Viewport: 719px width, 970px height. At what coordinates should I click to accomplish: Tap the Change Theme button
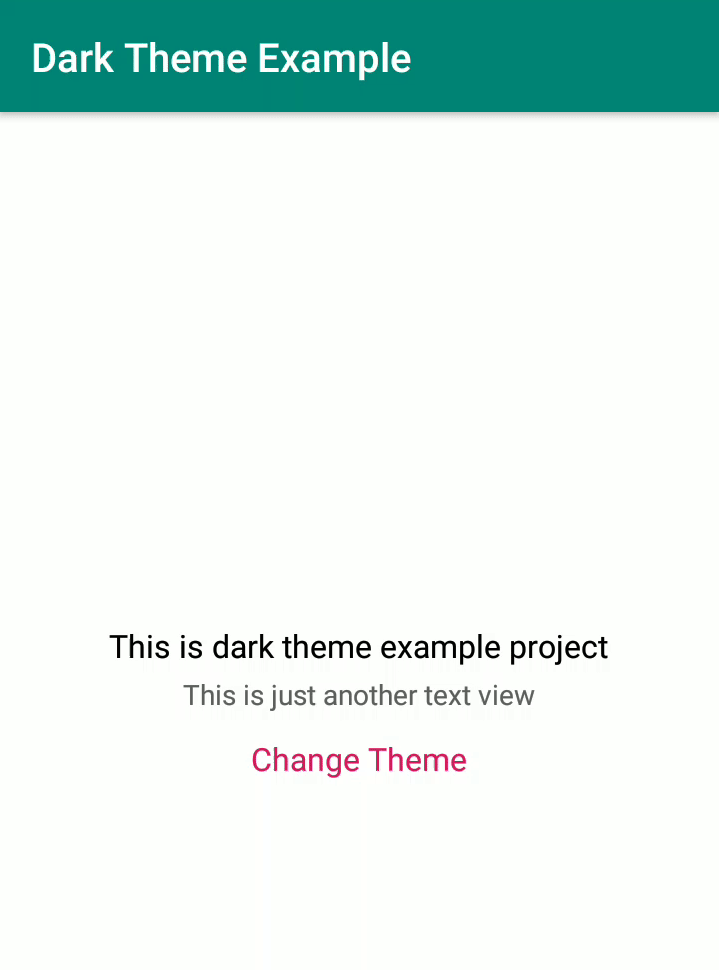coord(359,760)
